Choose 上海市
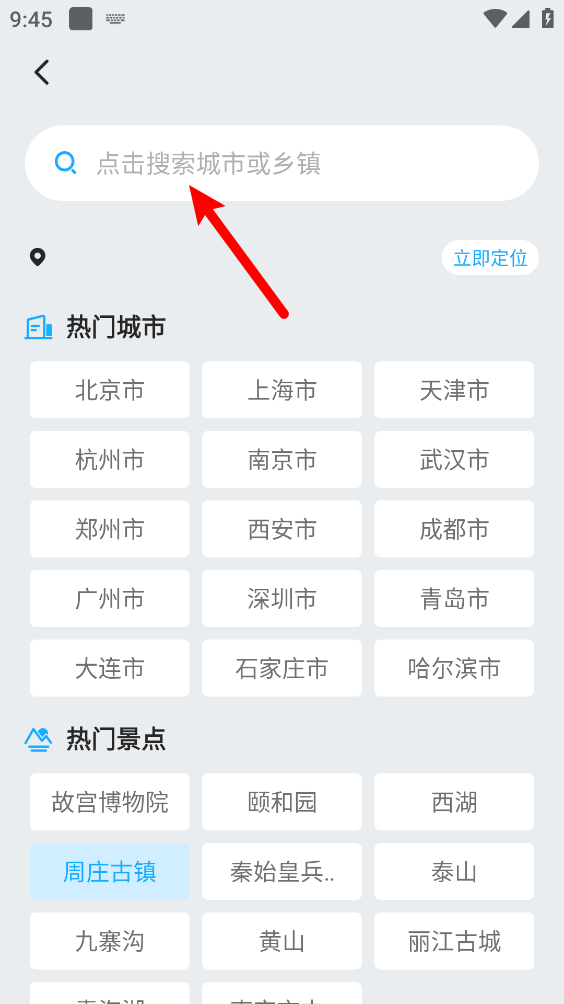The image size is (564, 1004). (x=282, y=390)
